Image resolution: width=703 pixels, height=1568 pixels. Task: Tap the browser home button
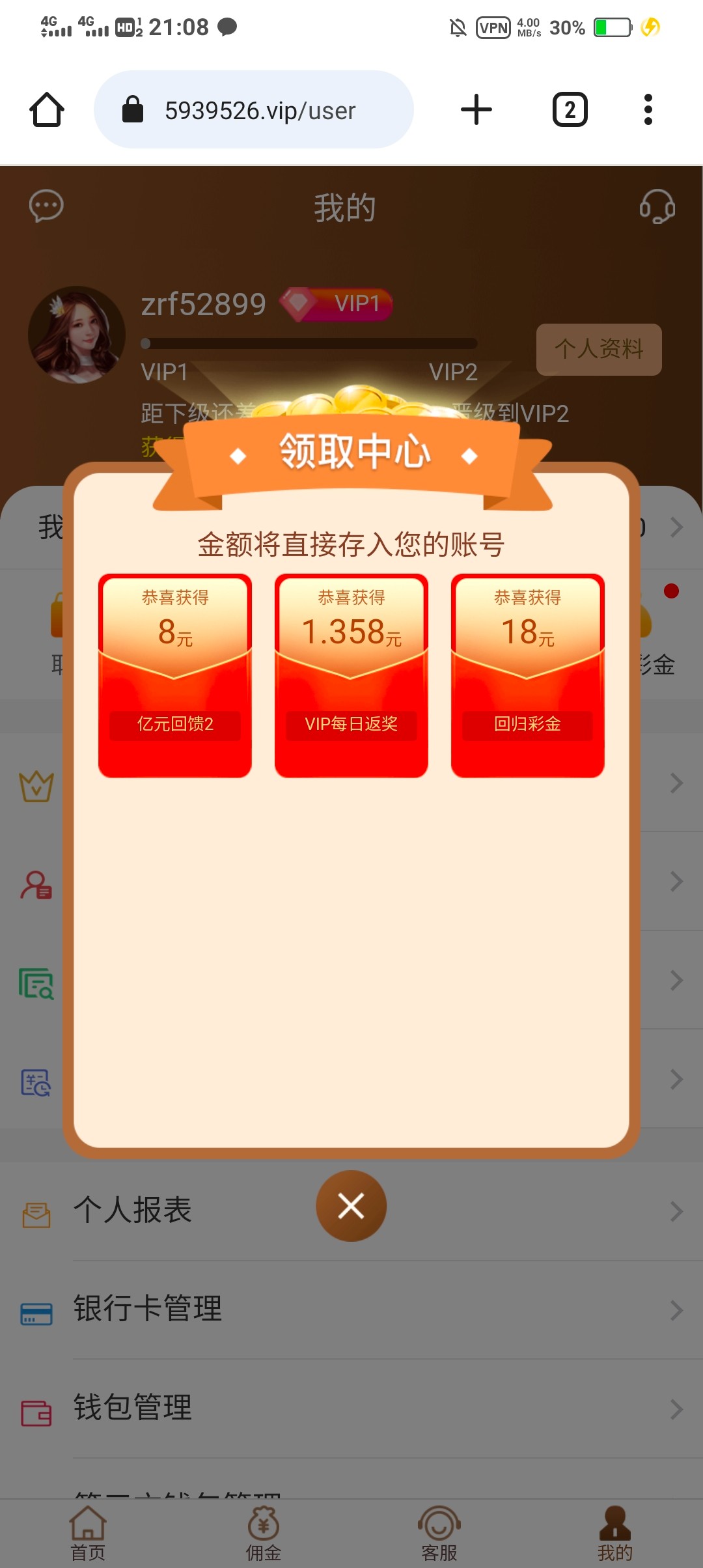pos(47,109)
